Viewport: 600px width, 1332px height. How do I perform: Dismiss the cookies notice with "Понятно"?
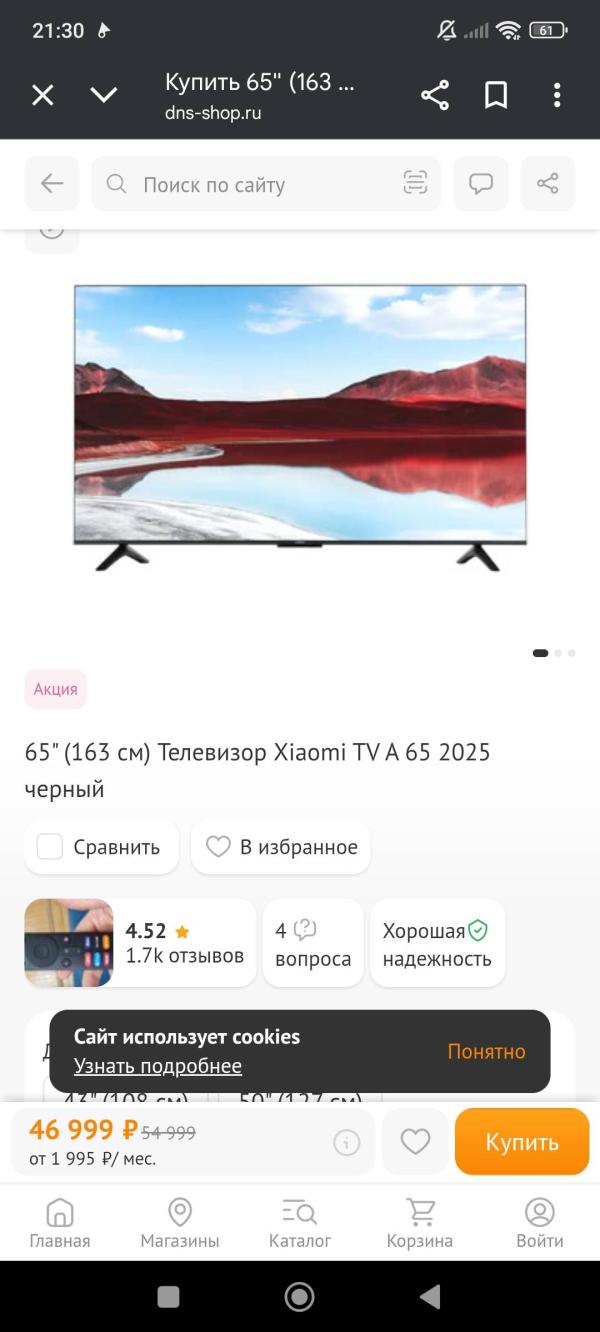pyautogui.click(x=486, y=1051)
